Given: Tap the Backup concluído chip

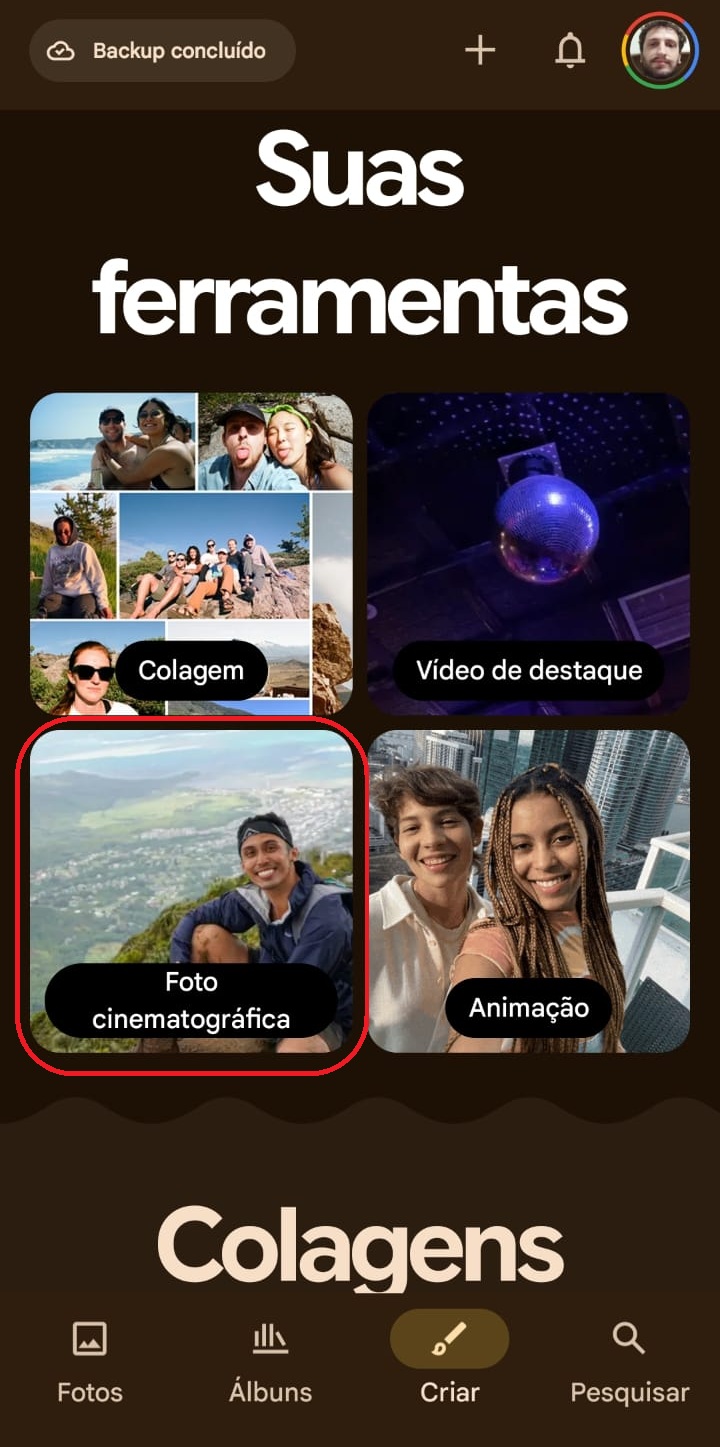Looking at the screenshot, I should 162,51.
